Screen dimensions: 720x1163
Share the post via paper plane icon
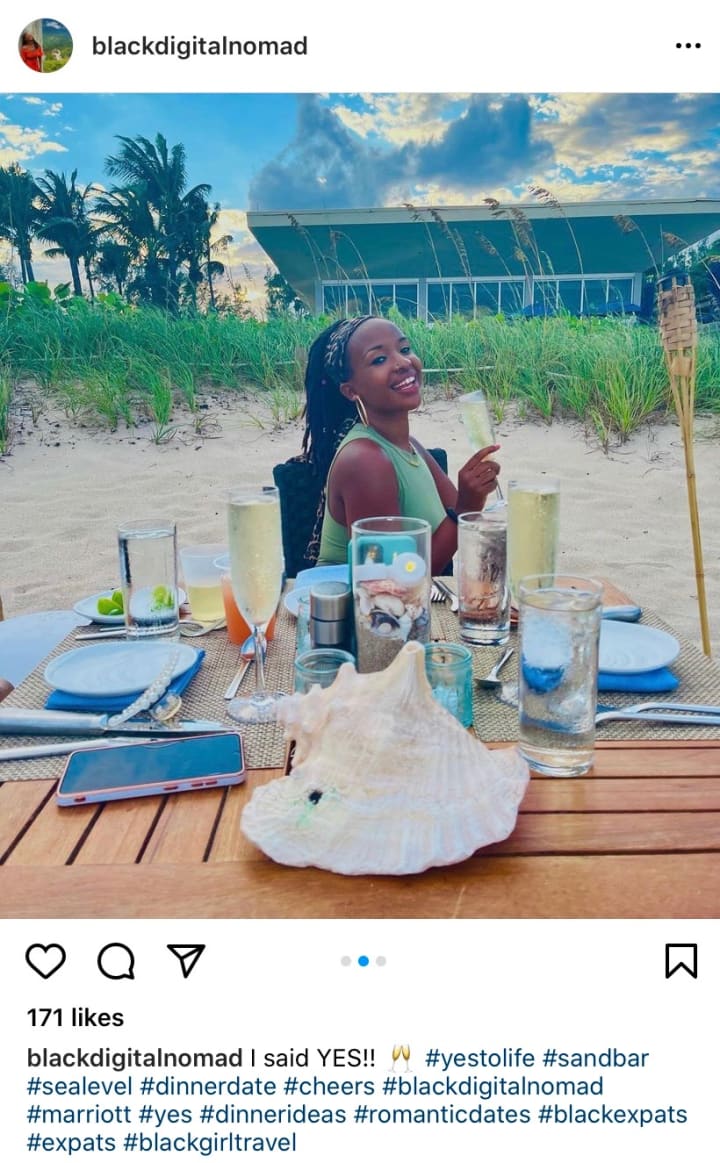coord(186,961)
